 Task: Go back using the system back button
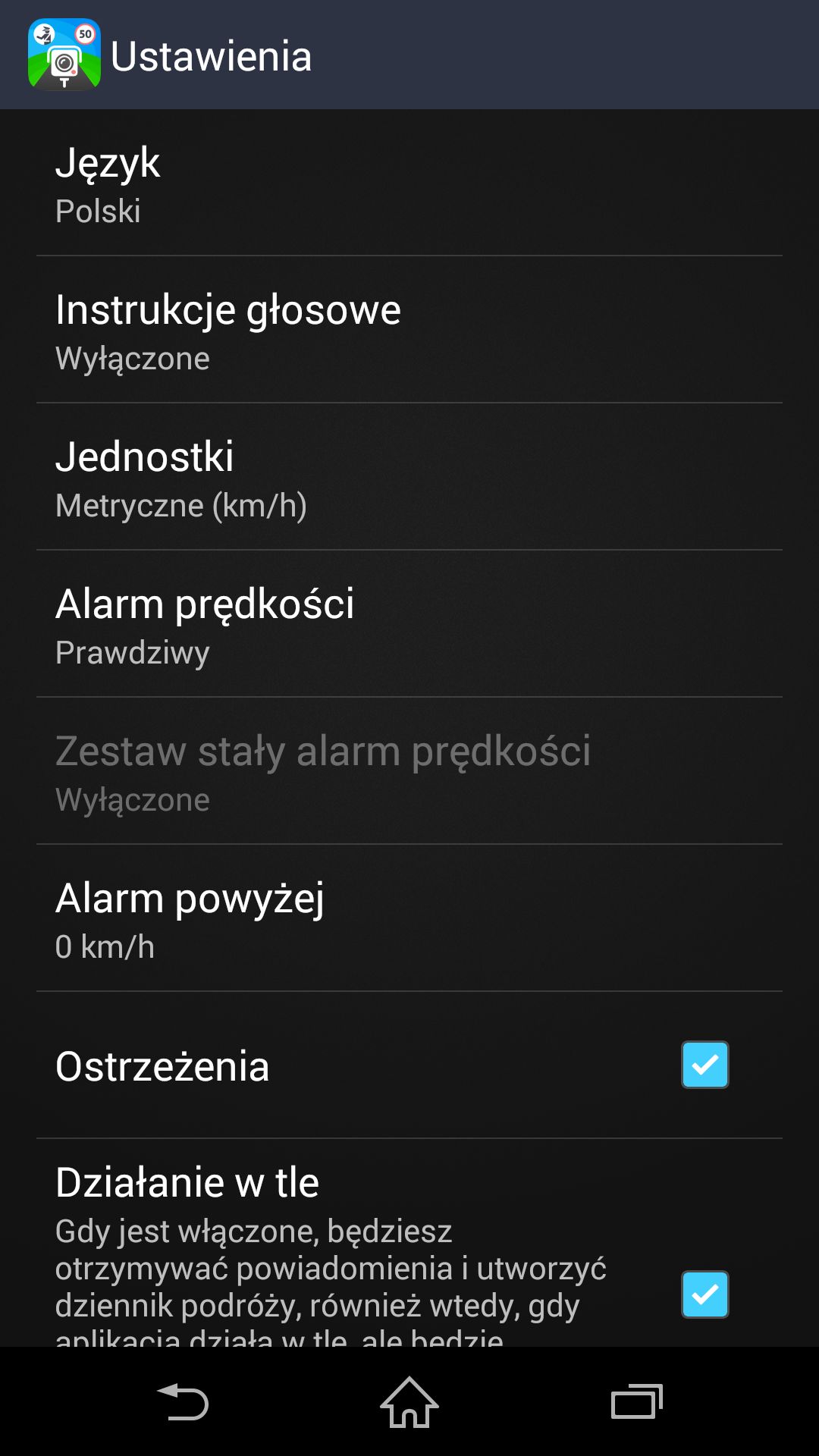(183, 1402)
